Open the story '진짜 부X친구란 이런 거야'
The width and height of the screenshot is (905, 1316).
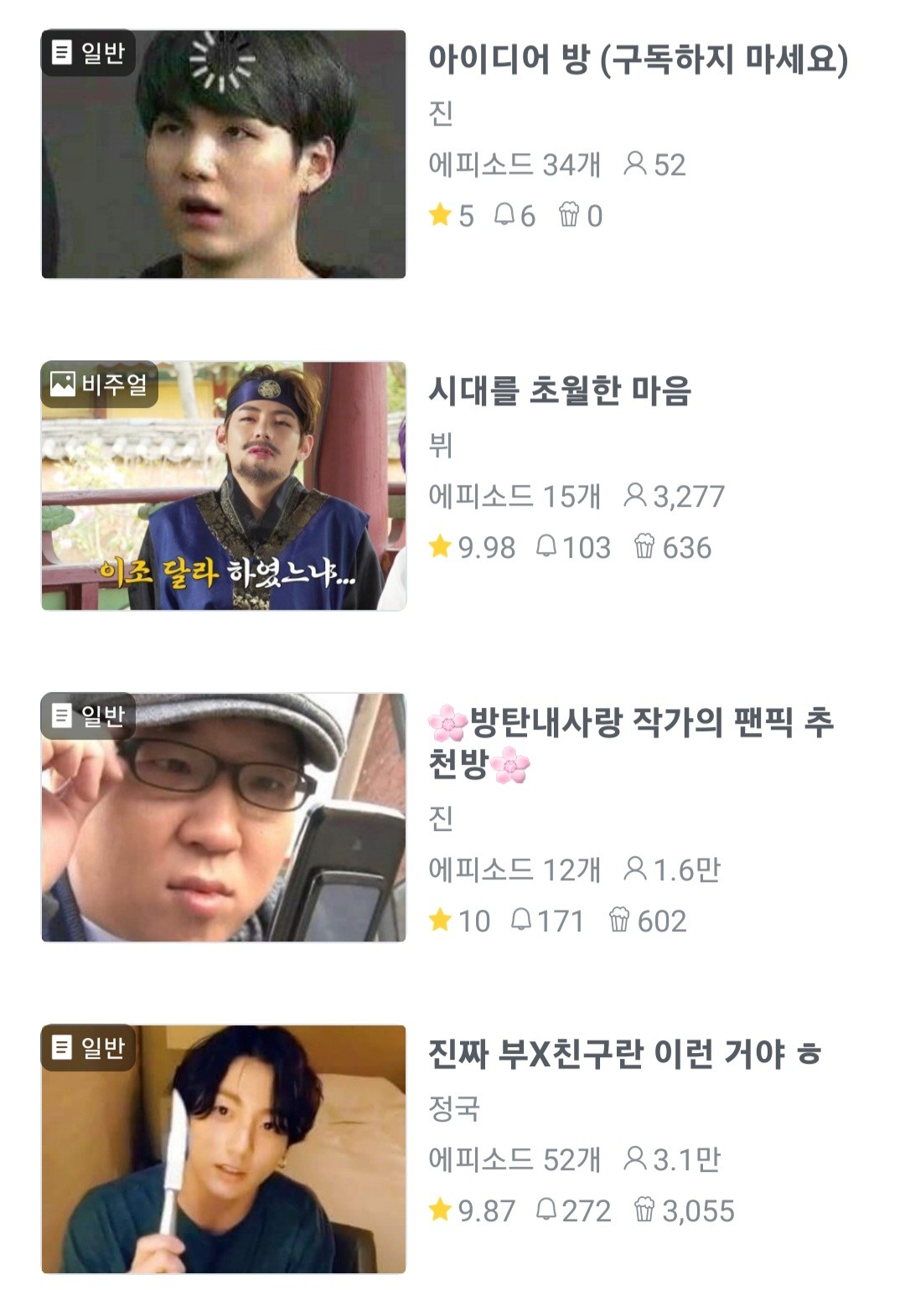click(x=623, y=1054)
